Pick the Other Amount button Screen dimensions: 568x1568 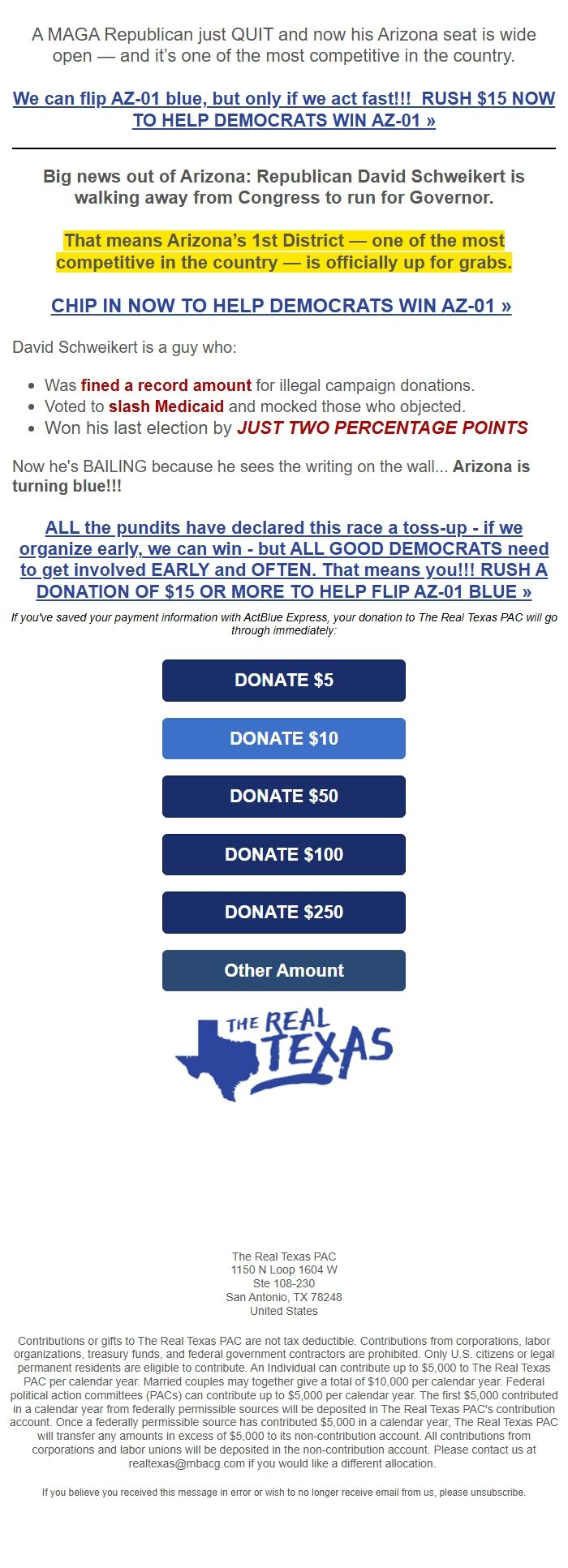(x=284, y=971)
